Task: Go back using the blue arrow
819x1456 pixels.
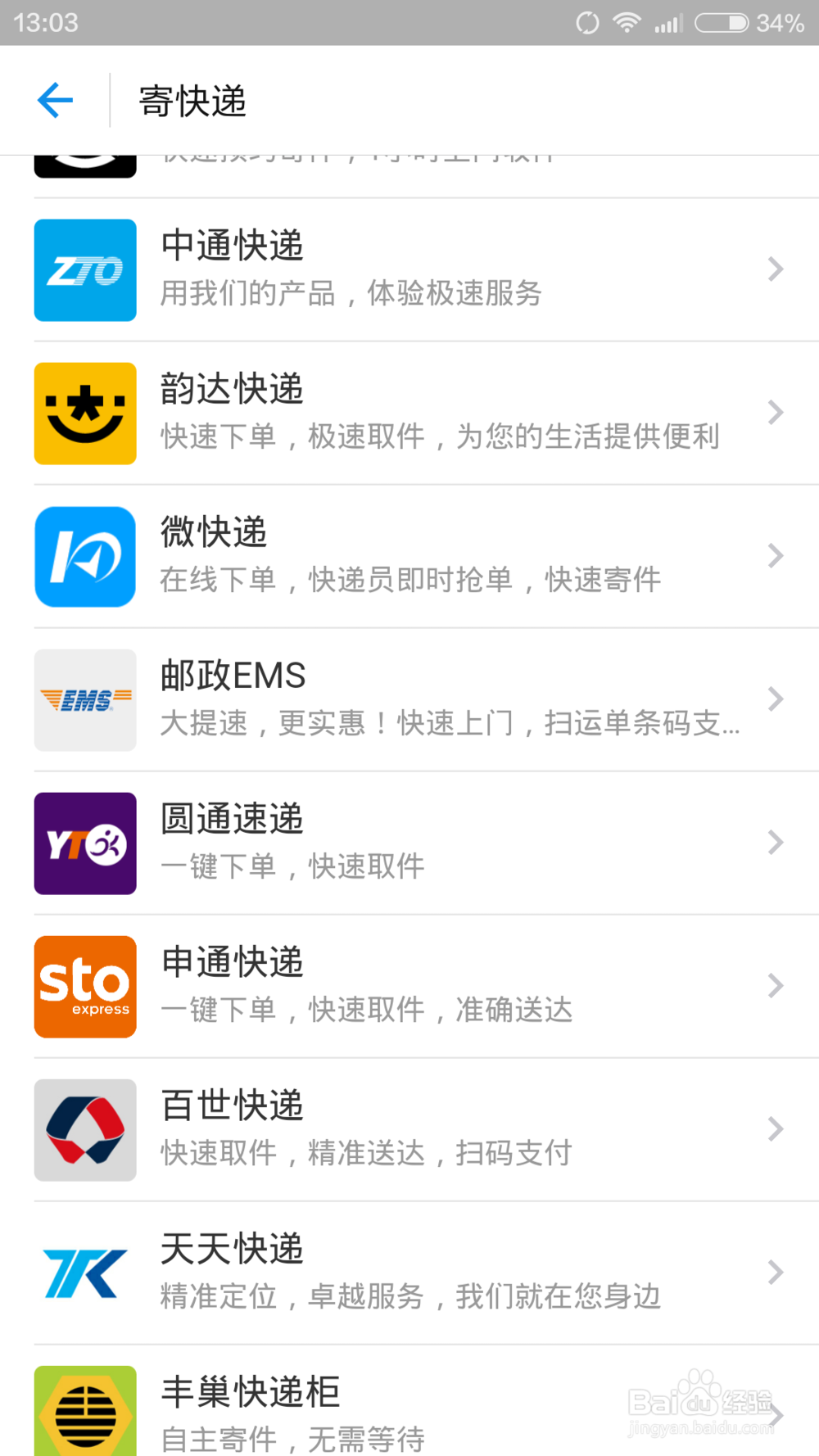Action: click(55, 101)
